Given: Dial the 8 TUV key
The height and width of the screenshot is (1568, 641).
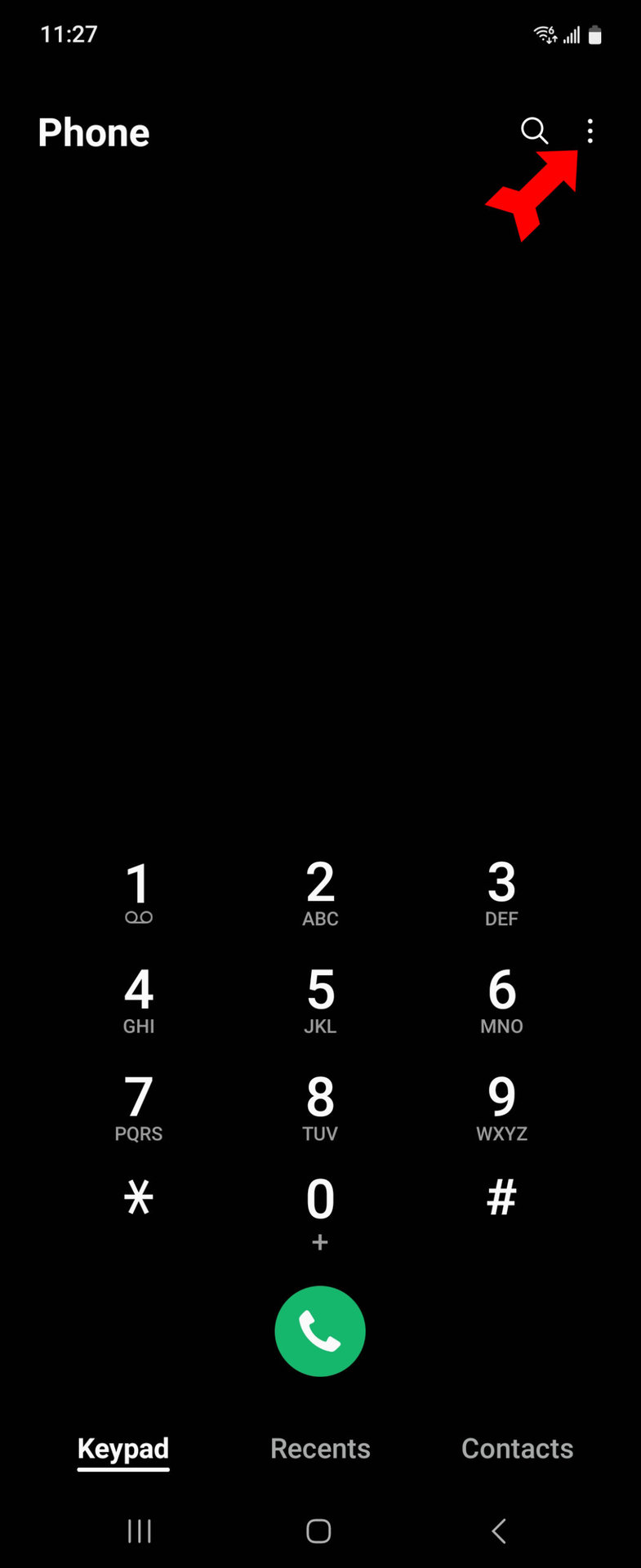Looking at the screenshot, I should (320, 1108).
